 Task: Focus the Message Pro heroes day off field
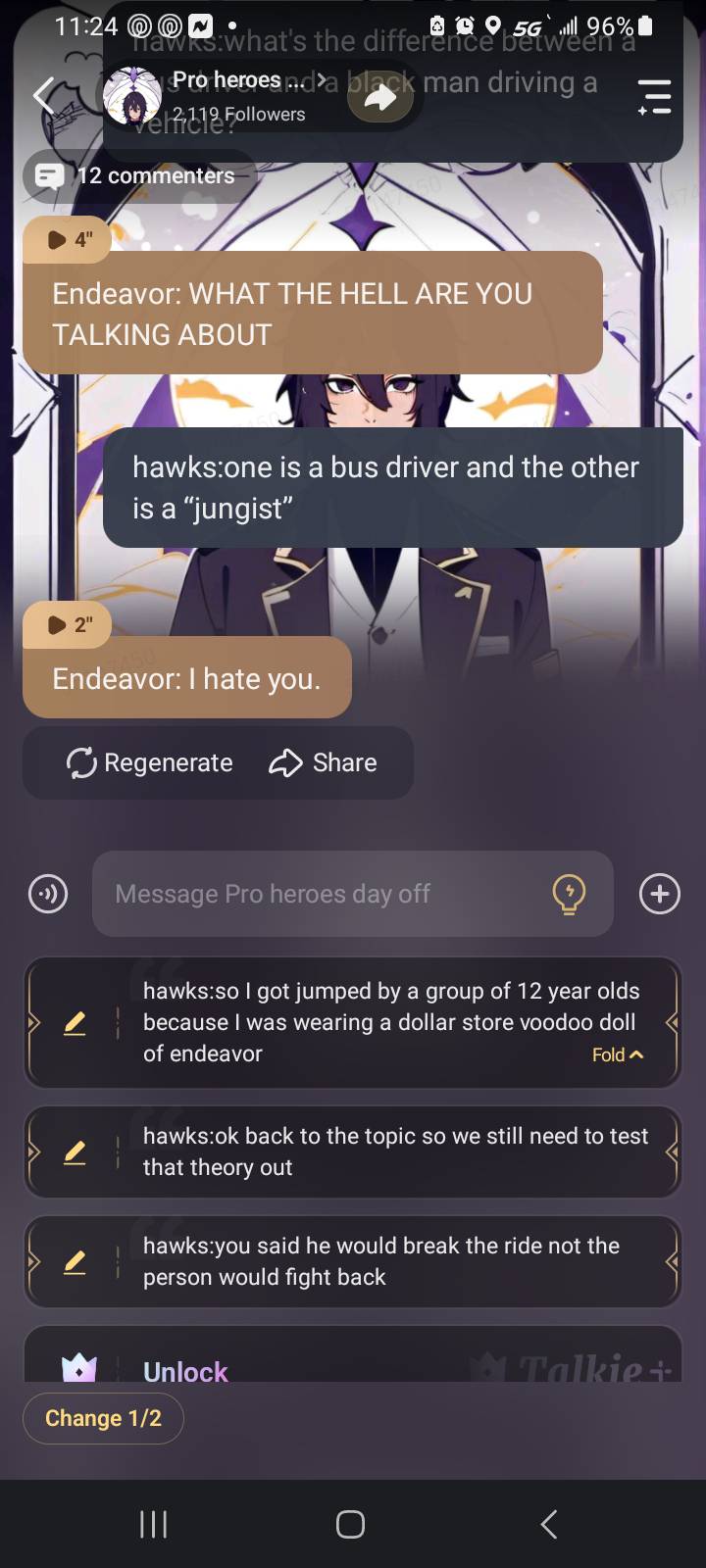(x=324, y=894)
